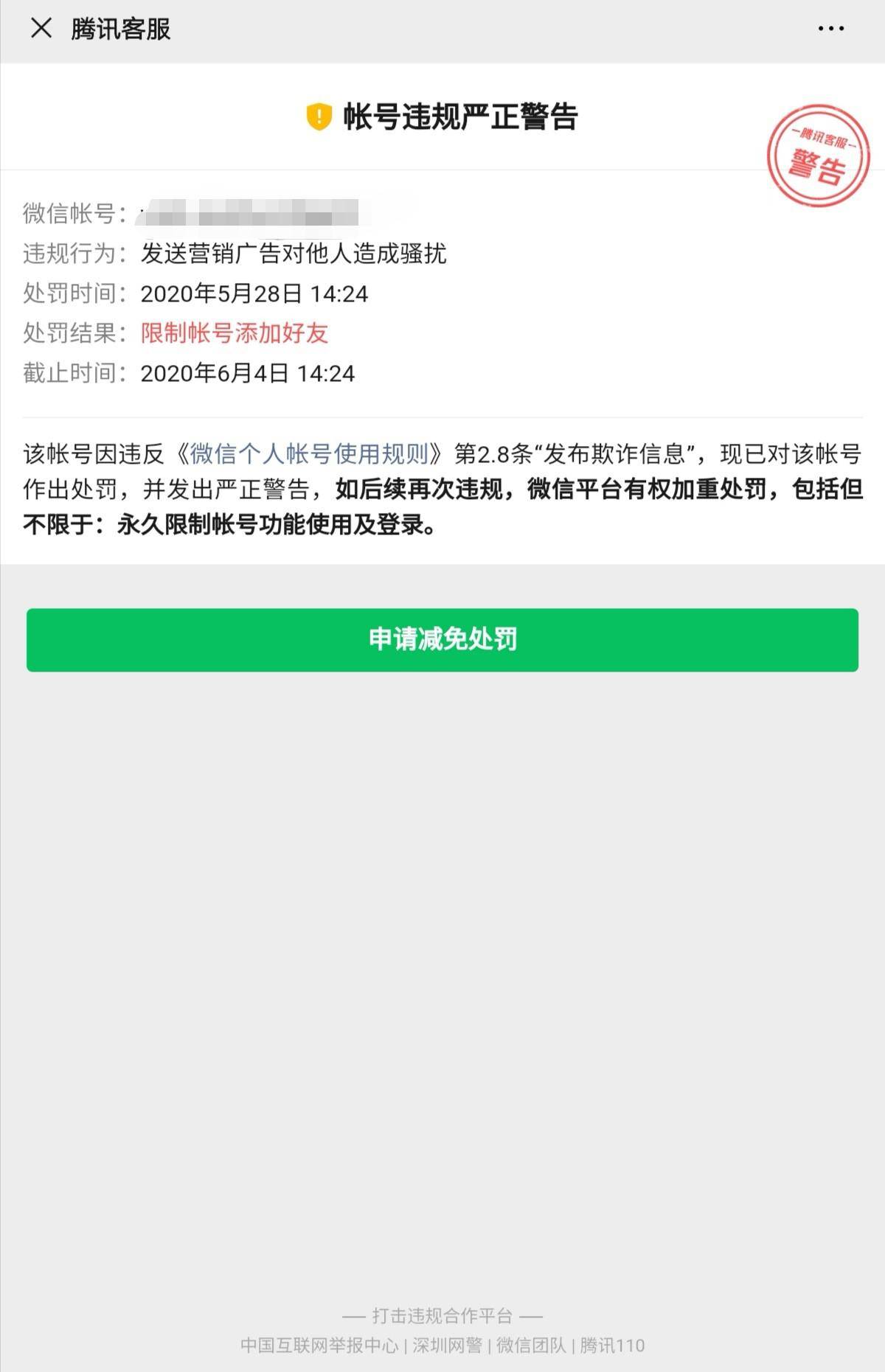
Task: Click the yellow warning shield icon
Action: [x=317, y=116]
